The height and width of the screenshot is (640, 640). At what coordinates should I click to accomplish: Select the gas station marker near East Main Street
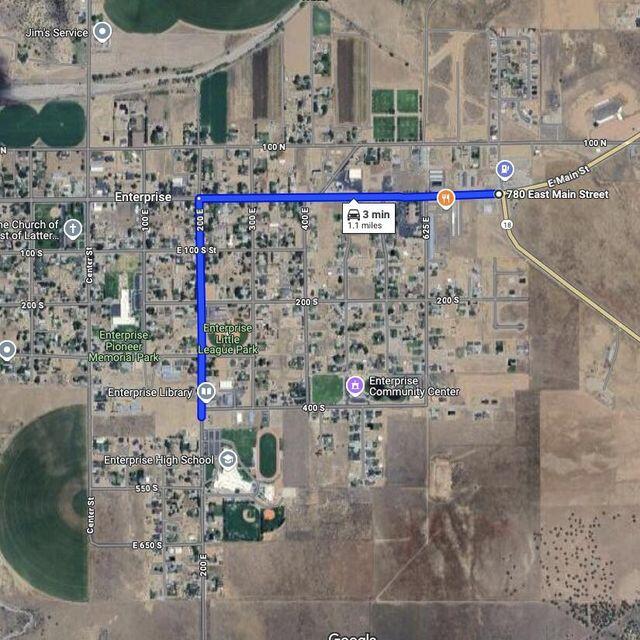[505, 168]
